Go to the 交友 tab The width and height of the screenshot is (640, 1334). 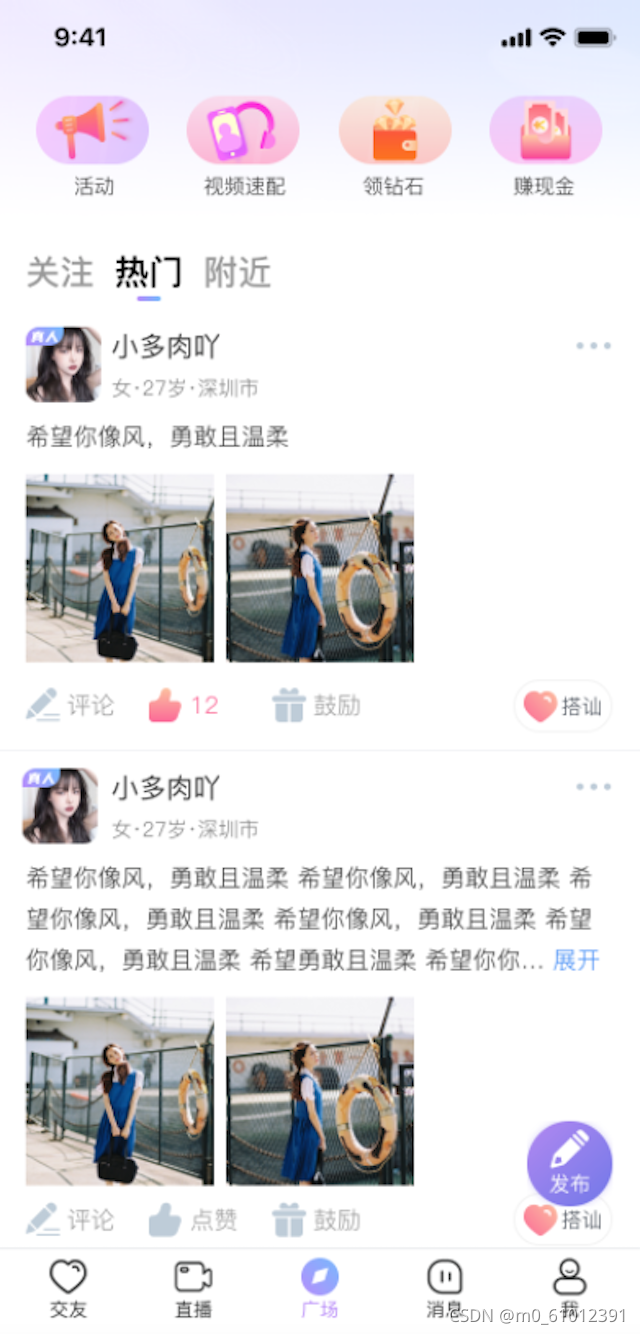(68, 1288)
